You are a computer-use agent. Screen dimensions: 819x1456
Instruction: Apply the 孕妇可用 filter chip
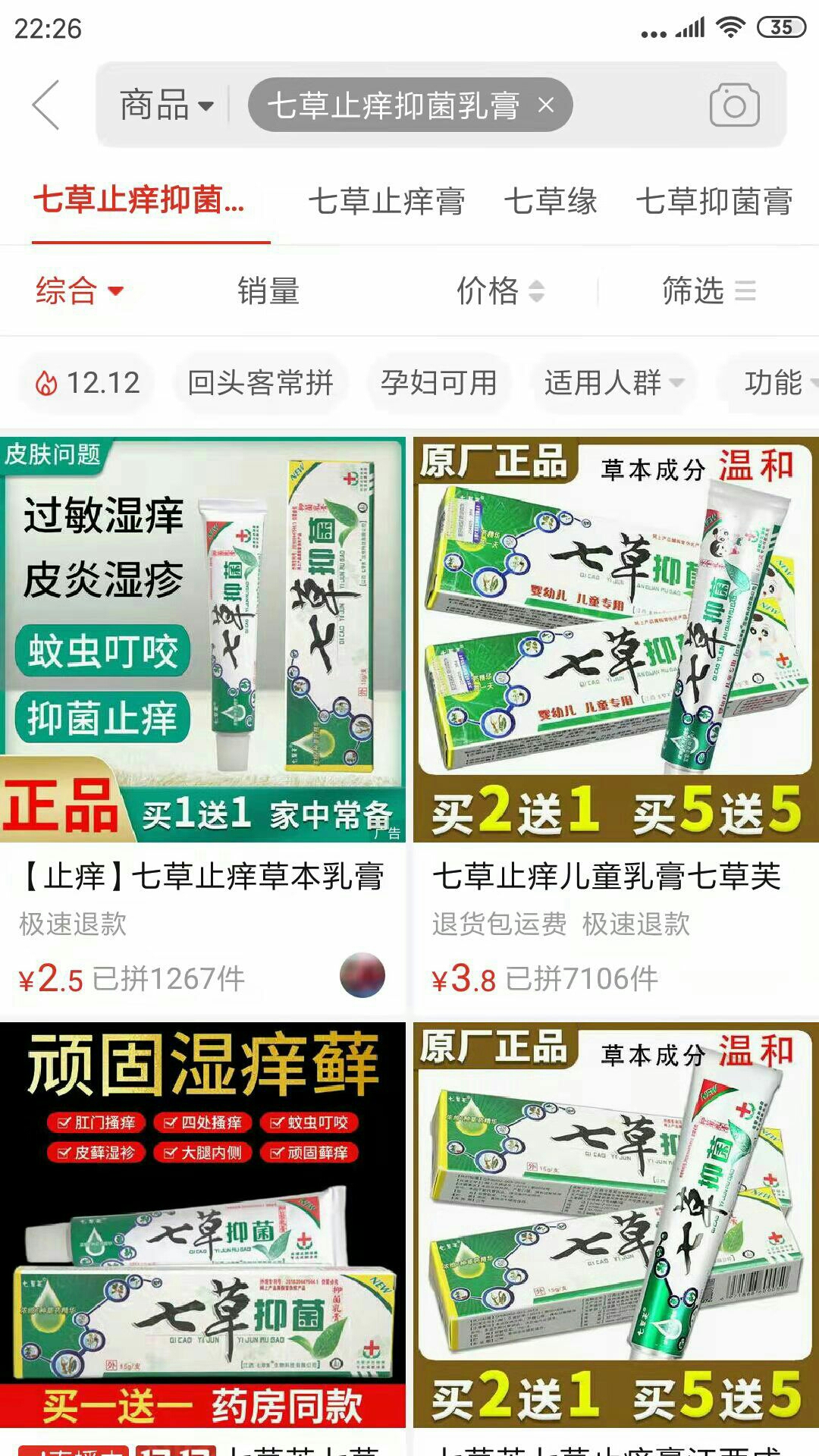[438, 383]
